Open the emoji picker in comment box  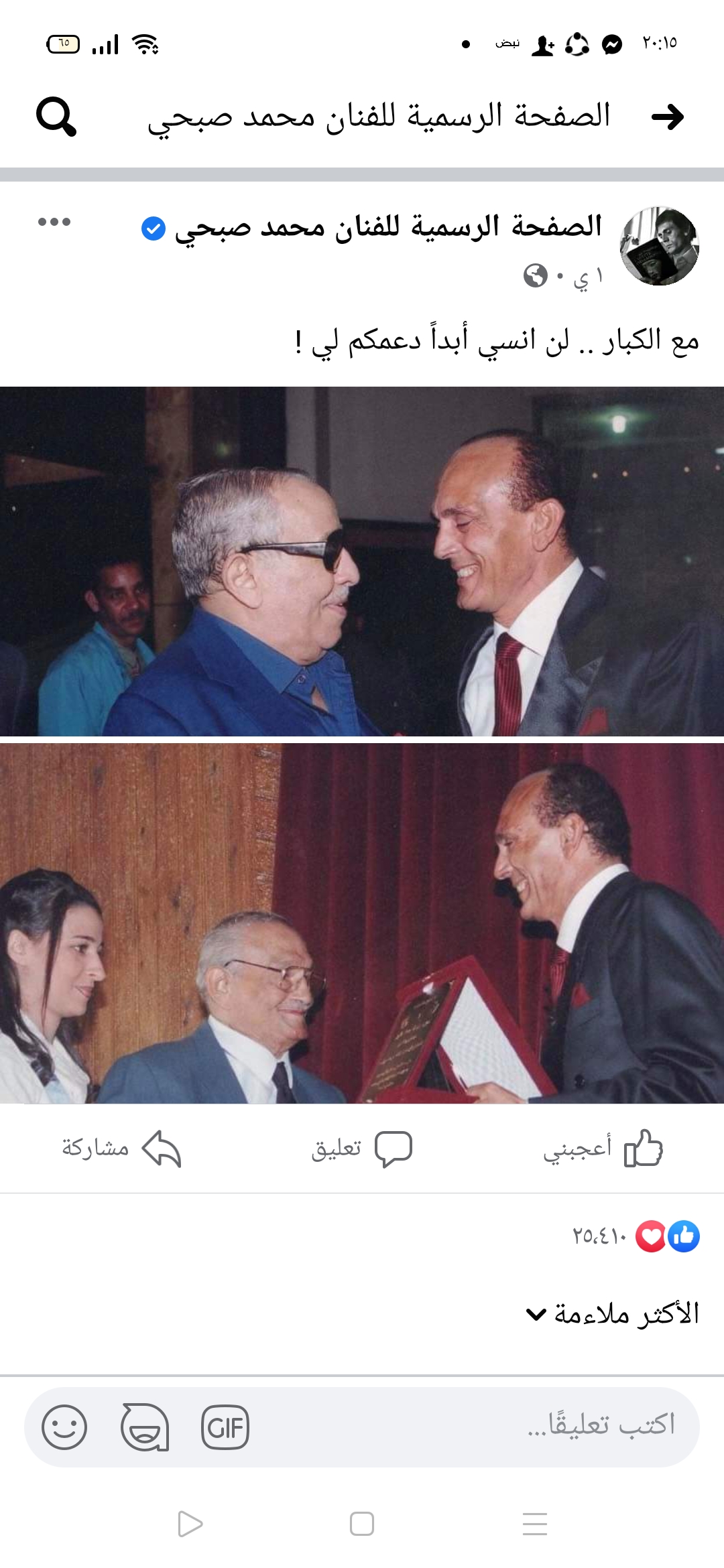[64, 1427]
